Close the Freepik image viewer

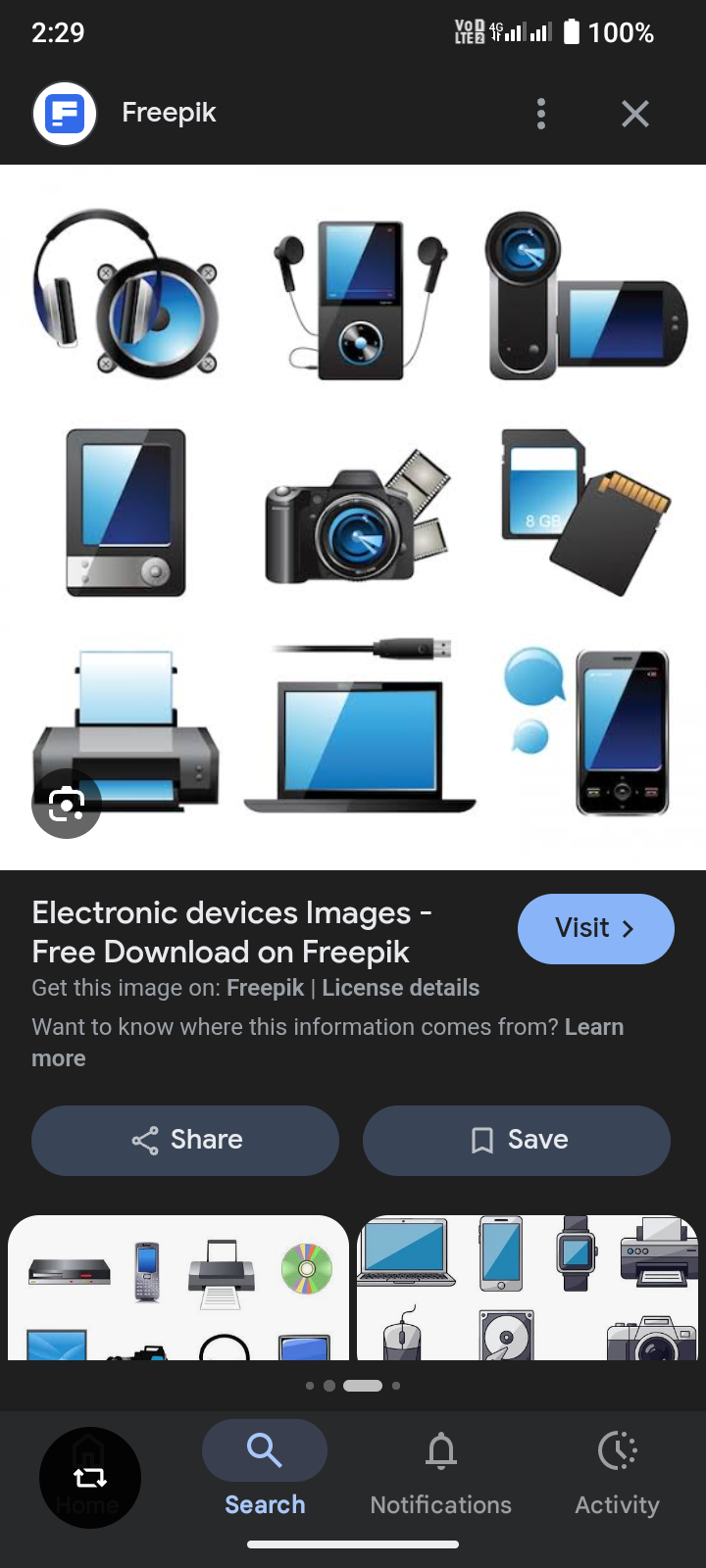(635, 114)
